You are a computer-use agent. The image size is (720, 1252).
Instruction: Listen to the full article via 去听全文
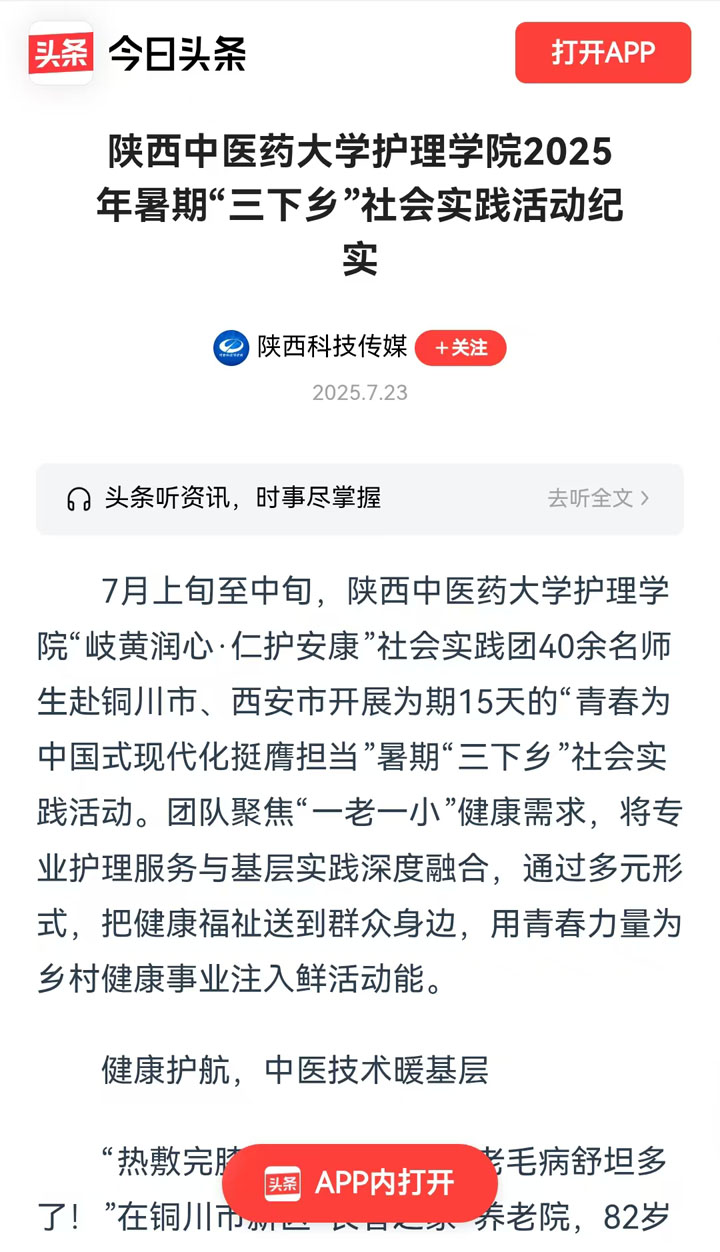(x=598, y=498)
